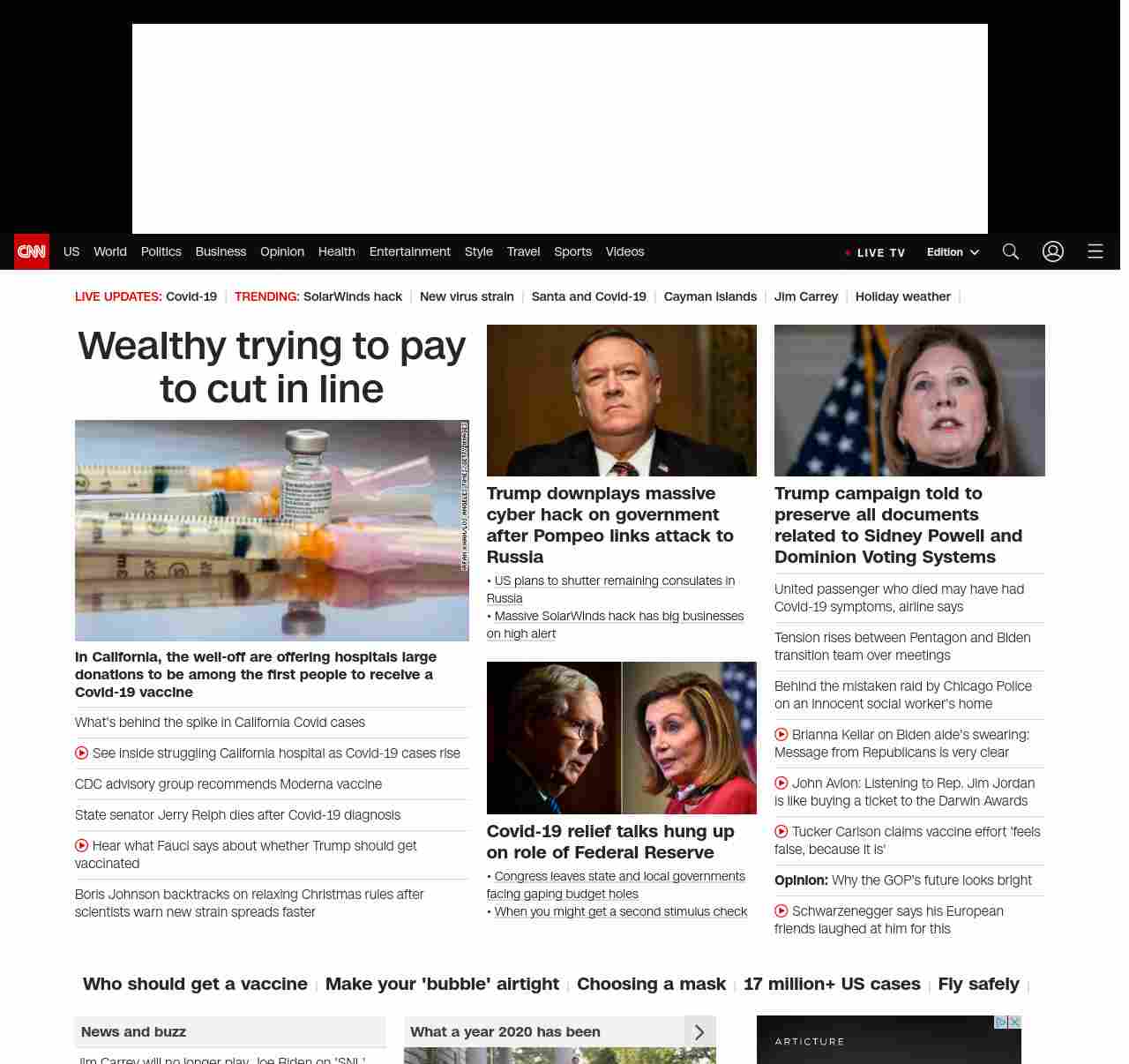Open the Edition dropdown
This screenshot has width=1129, height=1064.
[x=953, y=251]
